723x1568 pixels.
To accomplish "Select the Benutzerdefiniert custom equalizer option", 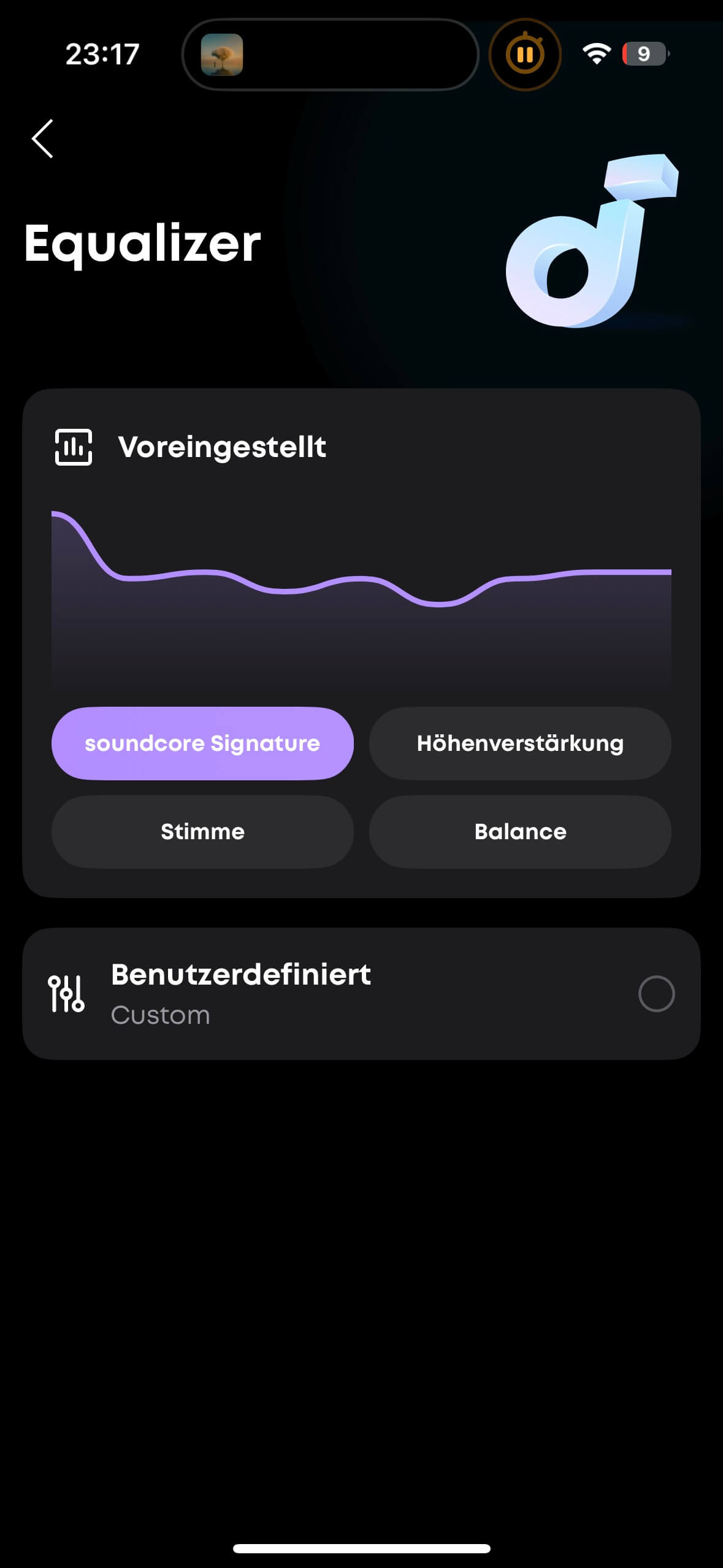I will click(656, 994).
